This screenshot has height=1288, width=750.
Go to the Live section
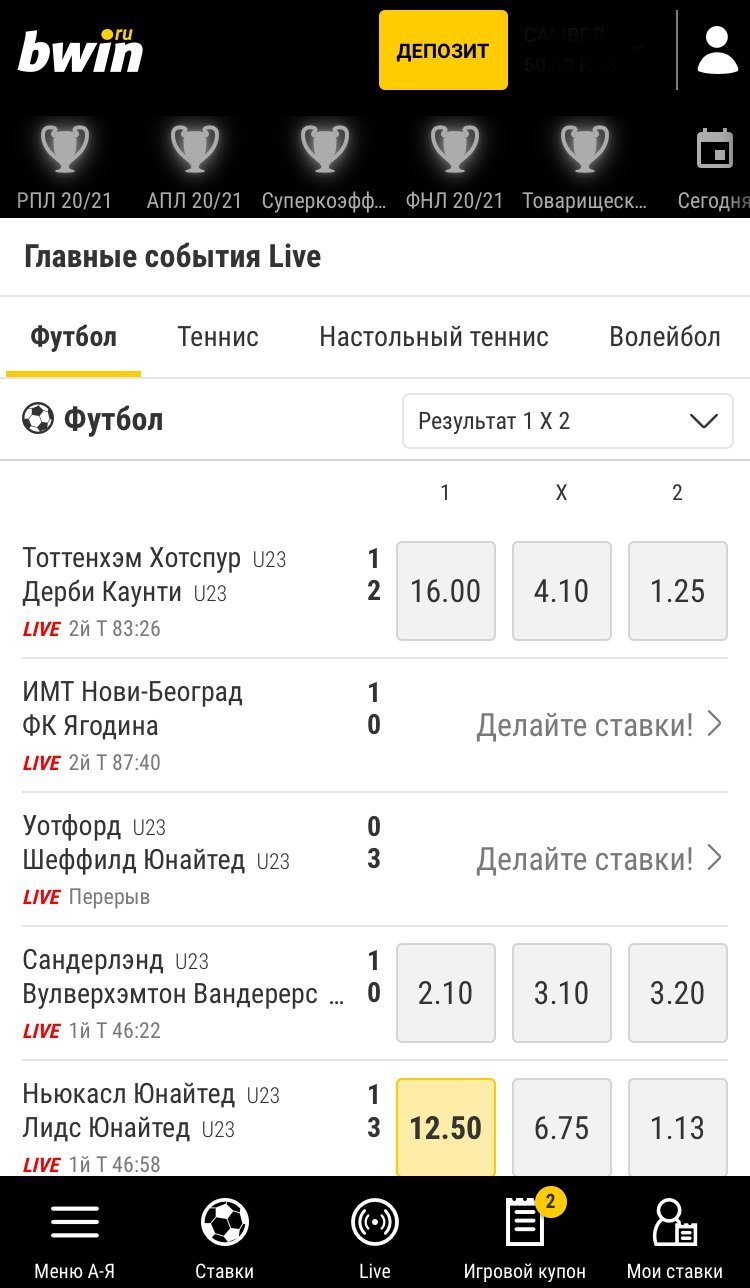[x=375, y=1238]
